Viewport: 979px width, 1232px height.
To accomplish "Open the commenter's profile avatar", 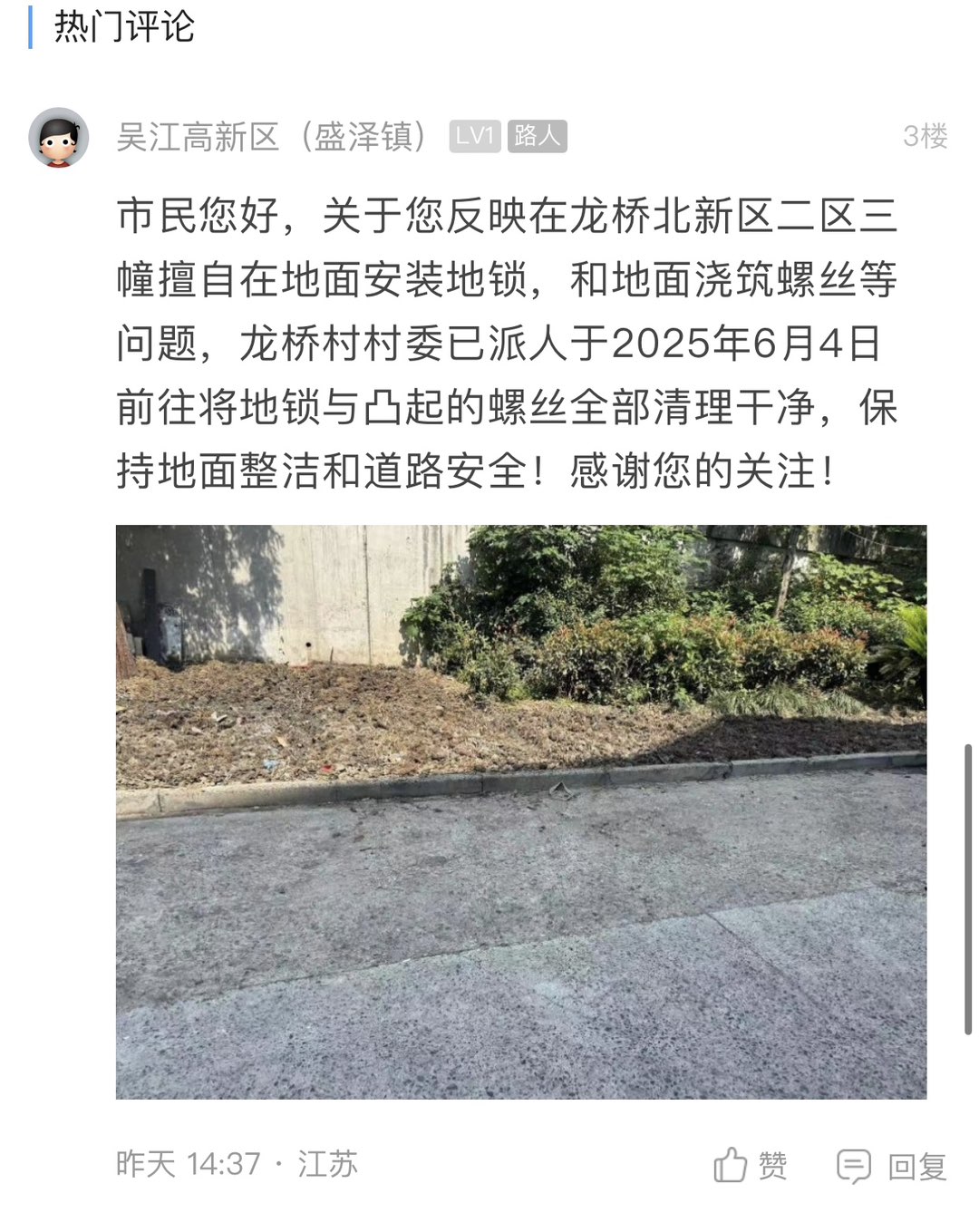I will [59, 138].
